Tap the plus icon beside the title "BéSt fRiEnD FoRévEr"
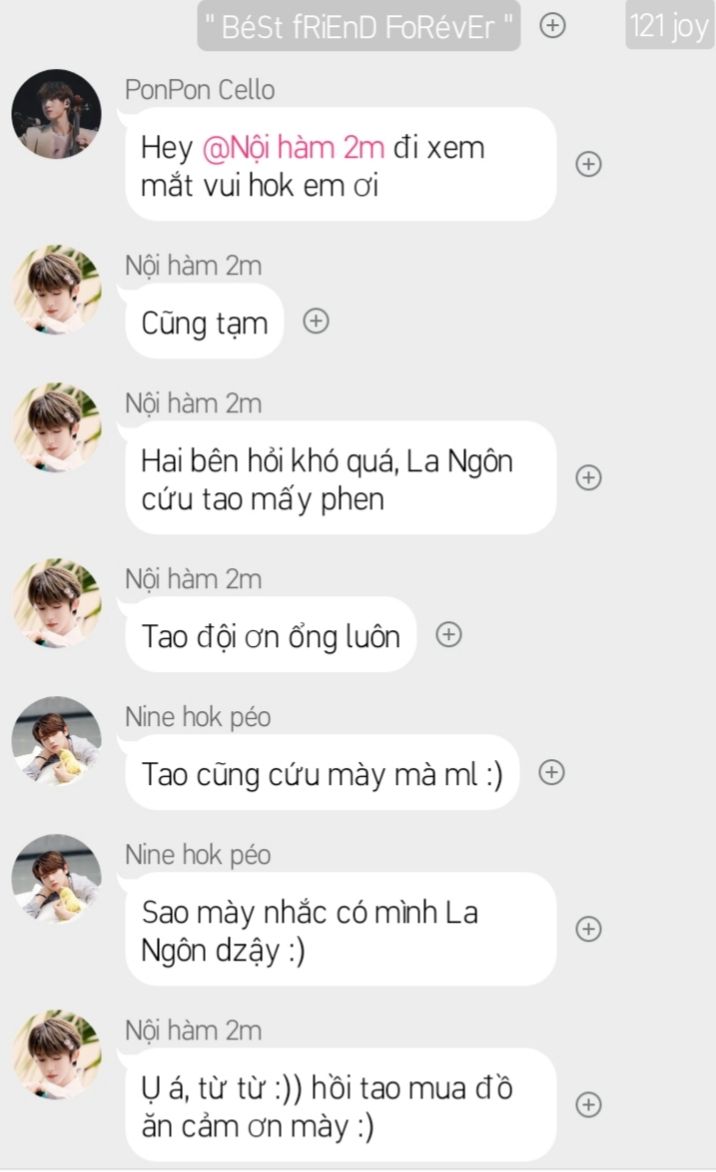The image size is (716, 1172). pyautogui.click(x=552, y=25)
